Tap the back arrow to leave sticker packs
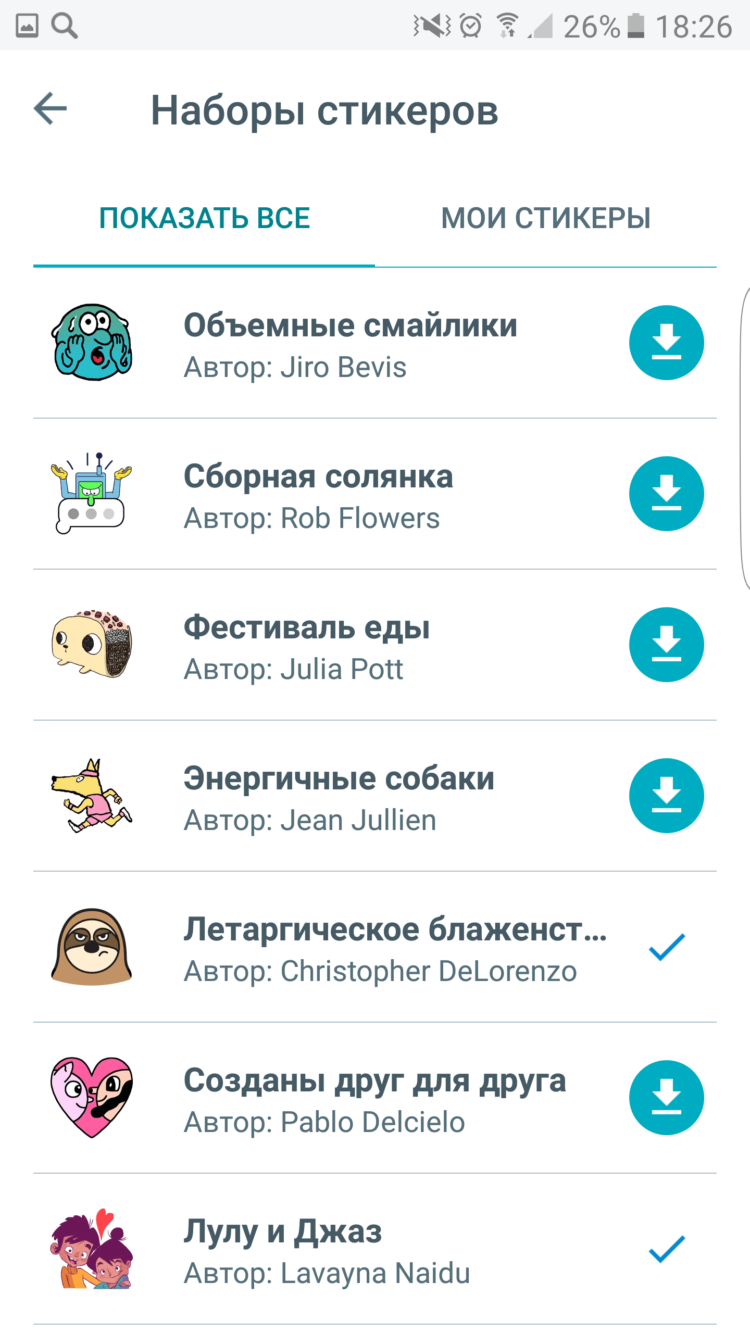 (x=49, y=108)
